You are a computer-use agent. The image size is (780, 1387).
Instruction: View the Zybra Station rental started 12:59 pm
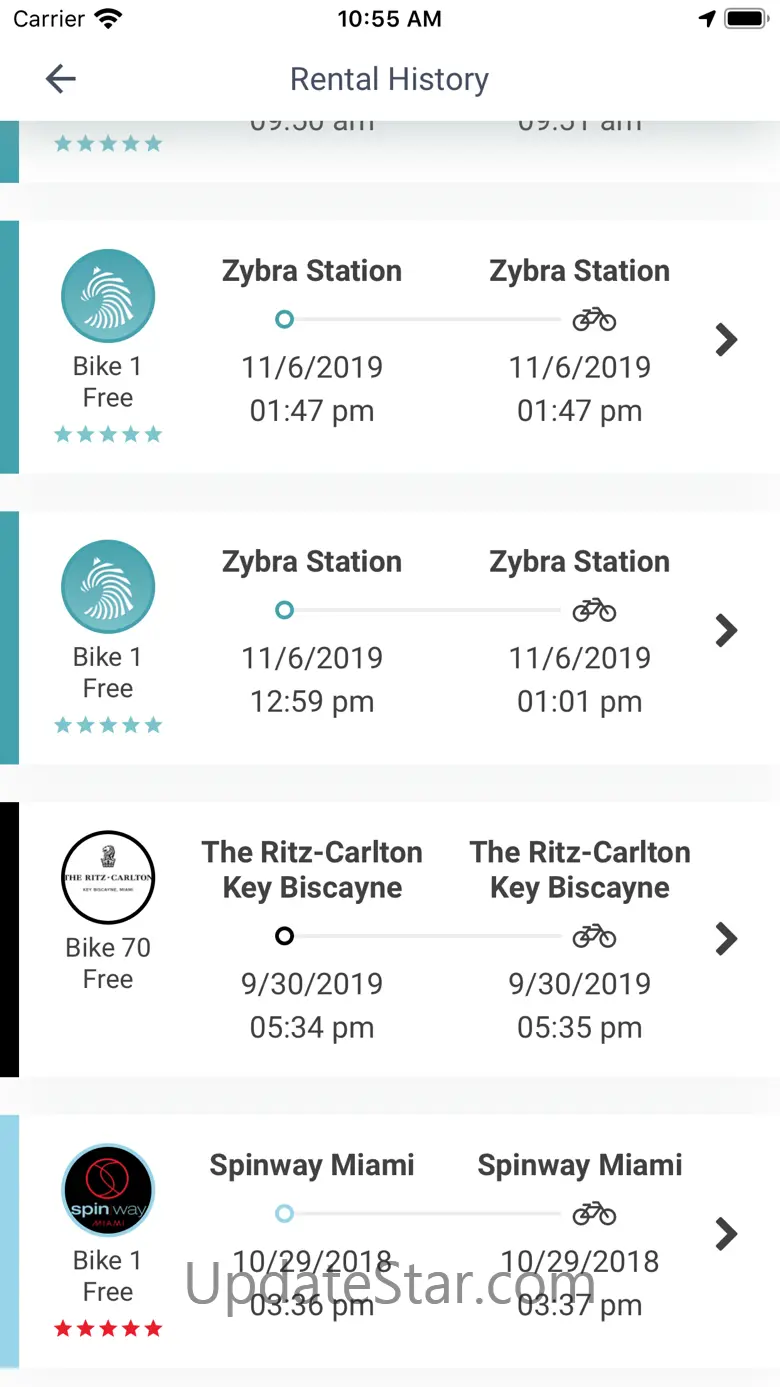pos(726,630)
